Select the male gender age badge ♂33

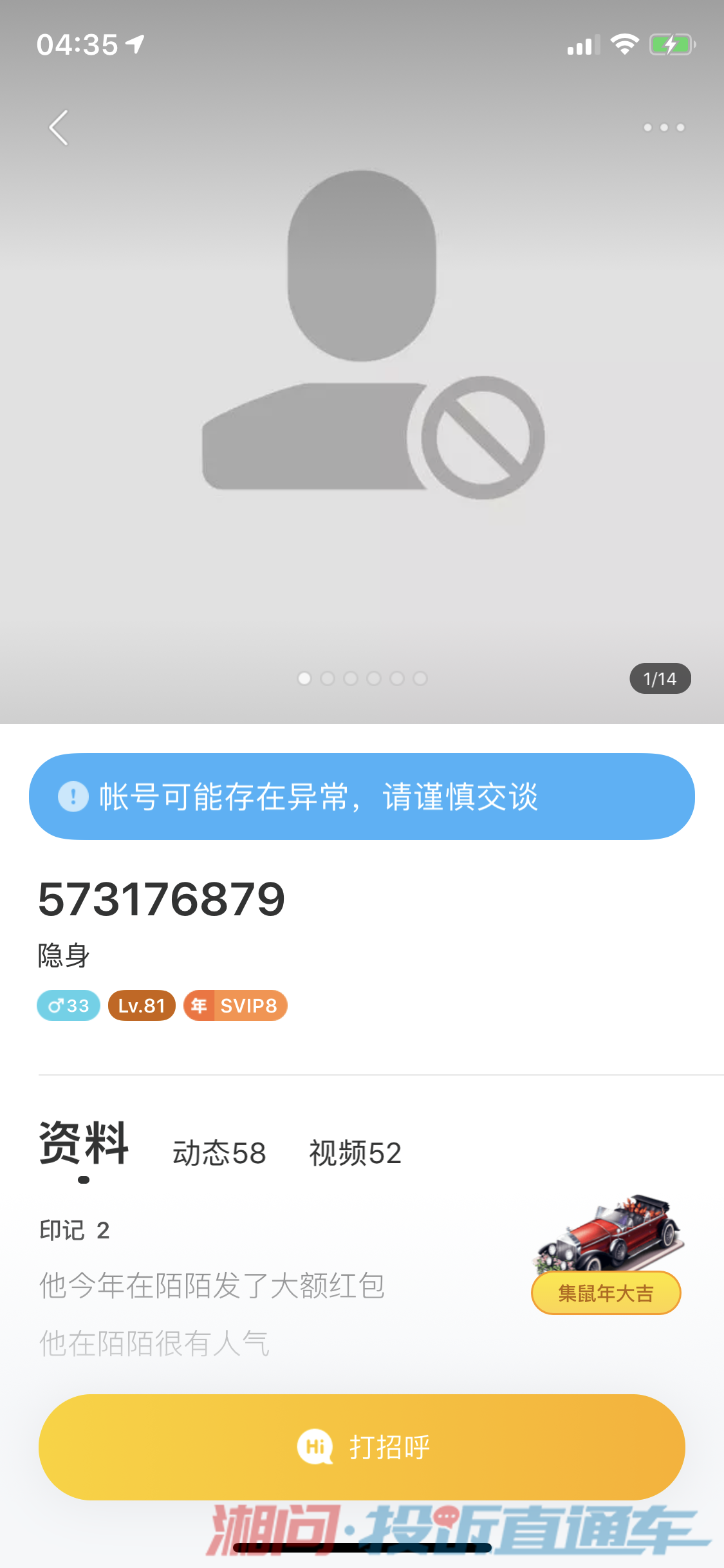click(x=67, y=1005)
